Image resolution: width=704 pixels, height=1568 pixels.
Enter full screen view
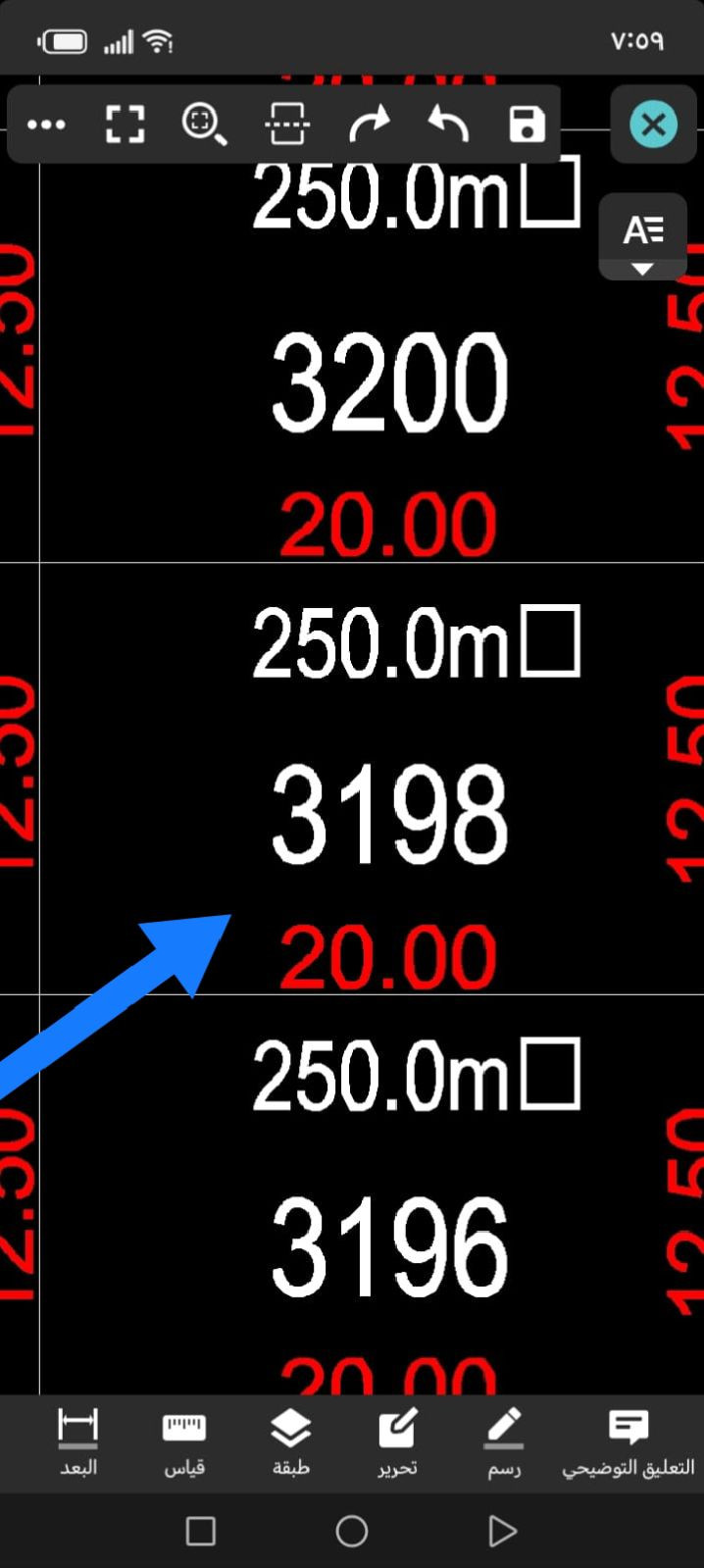click(125, 126)
